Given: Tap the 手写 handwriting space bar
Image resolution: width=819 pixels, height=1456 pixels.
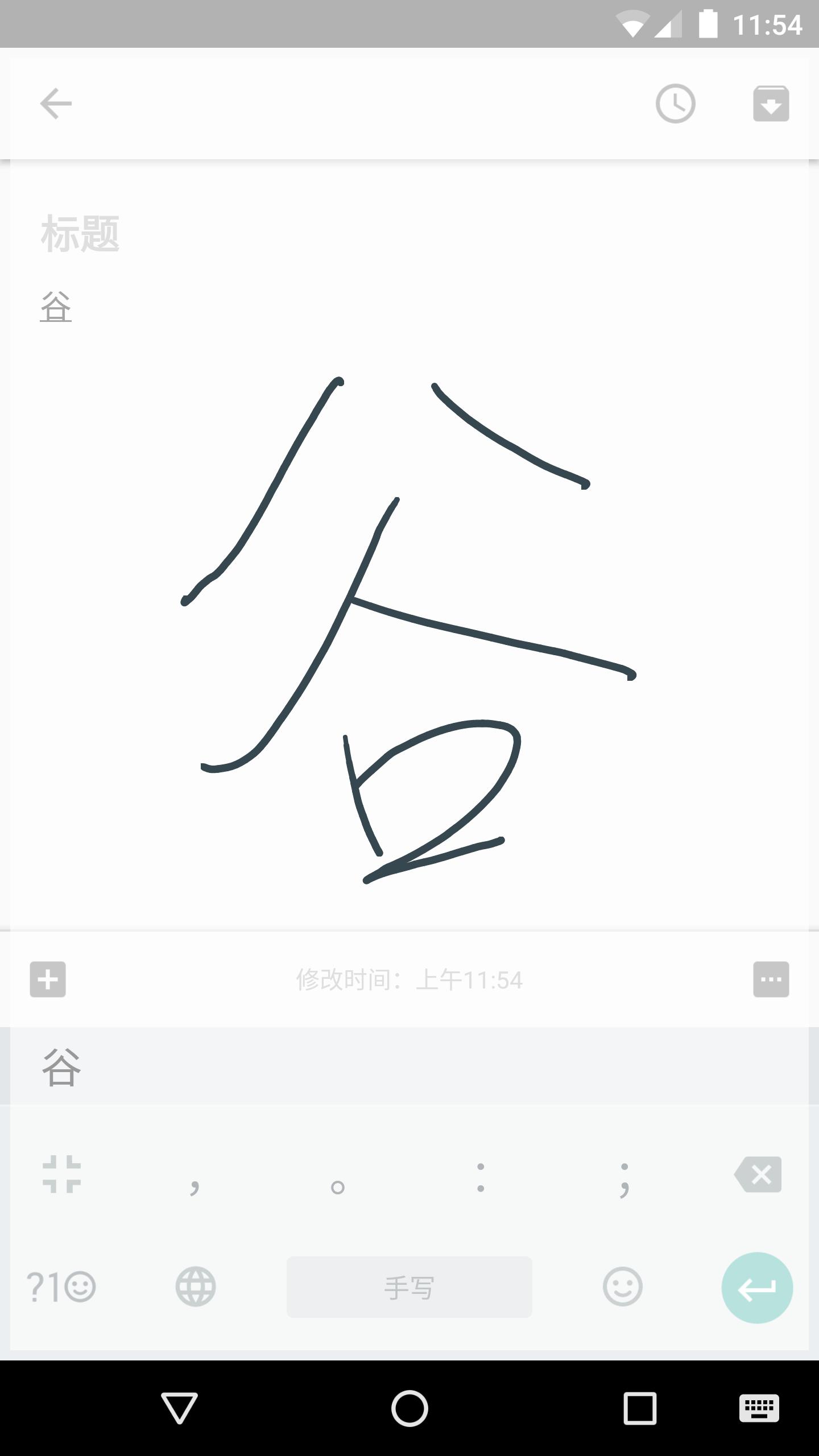Looking at the screenshot, I should tap(409, 1287).
